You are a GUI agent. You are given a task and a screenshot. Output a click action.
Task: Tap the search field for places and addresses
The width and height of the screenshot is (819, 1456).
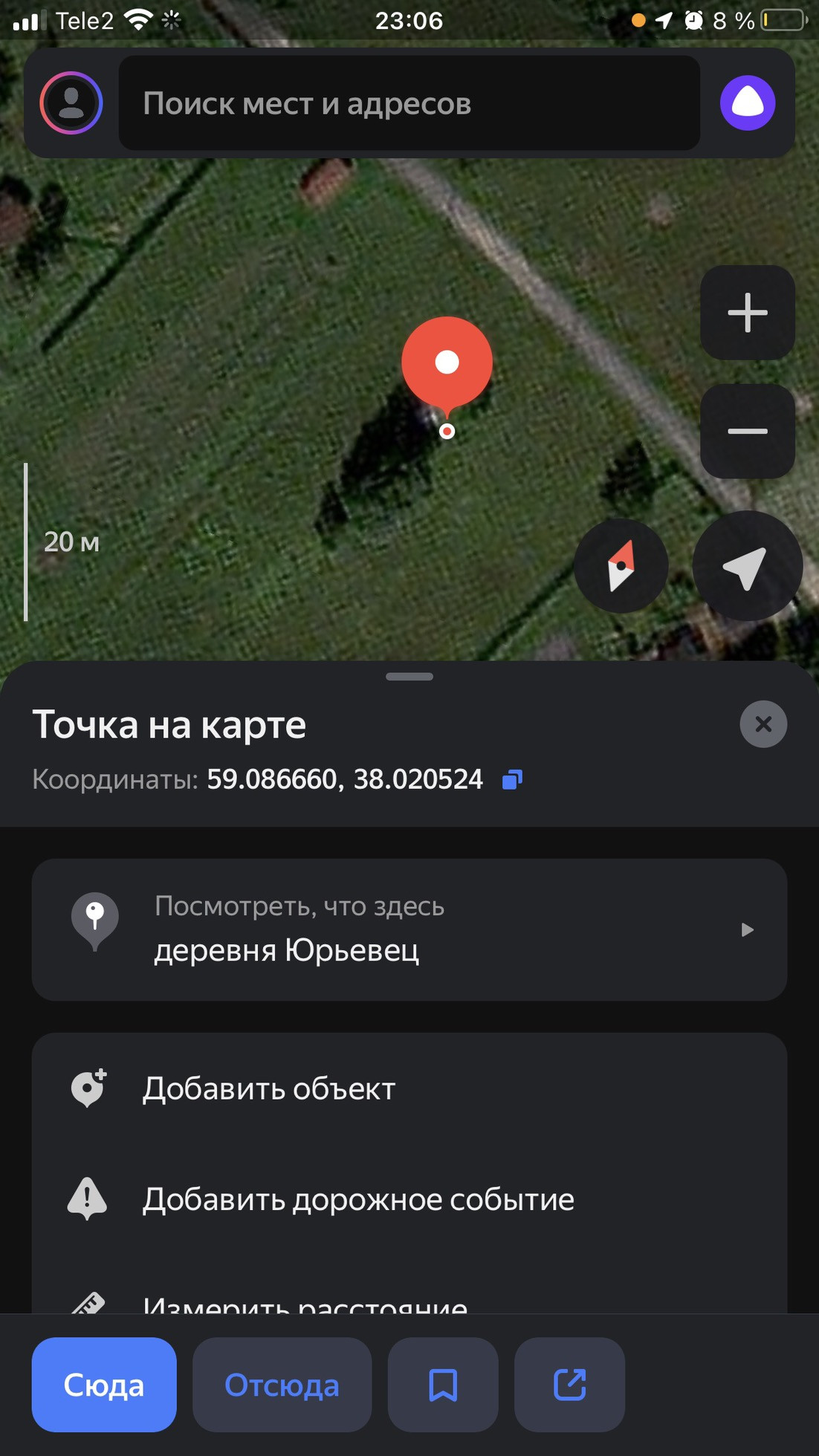point(409,103)
